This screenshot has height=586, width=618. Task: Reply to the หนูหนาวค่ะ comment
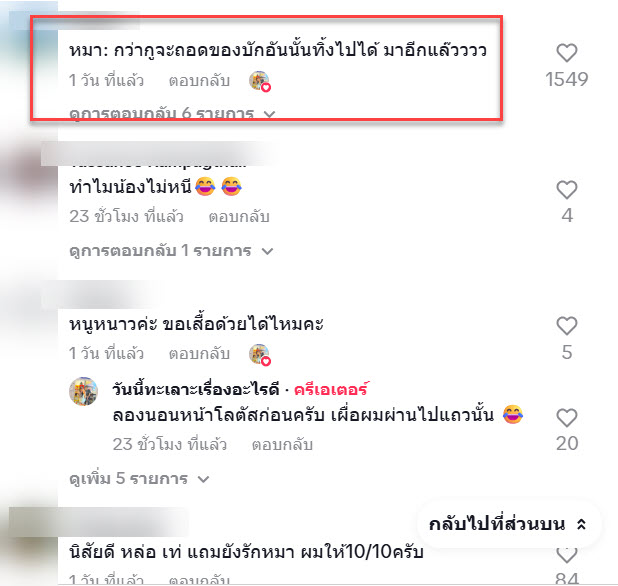197,353
